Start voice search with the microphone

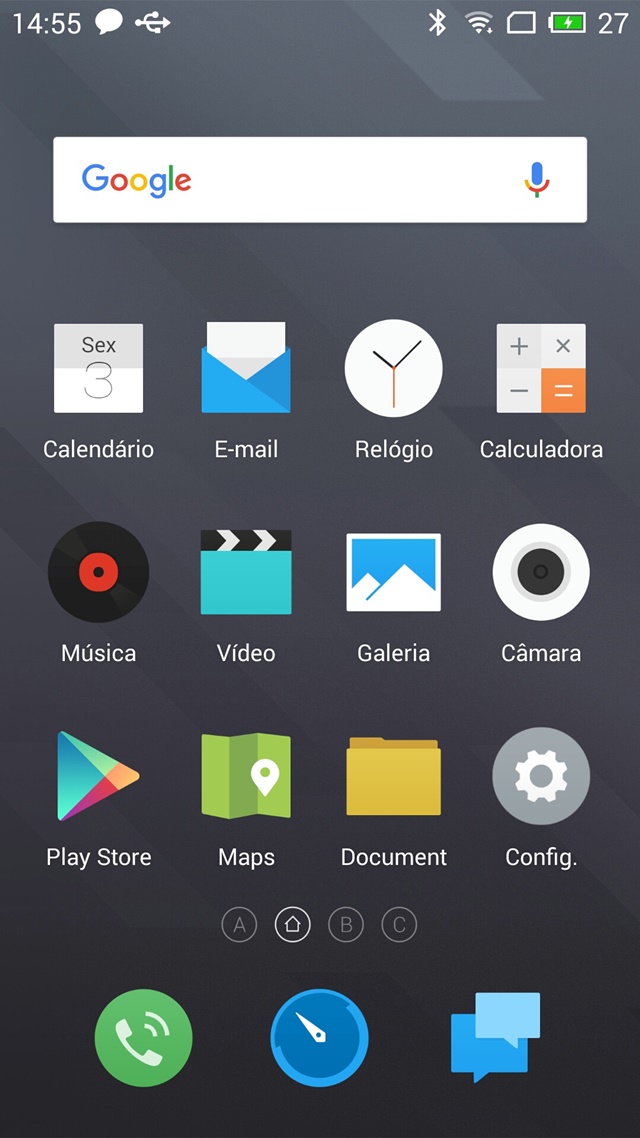[x=537, y=179]
